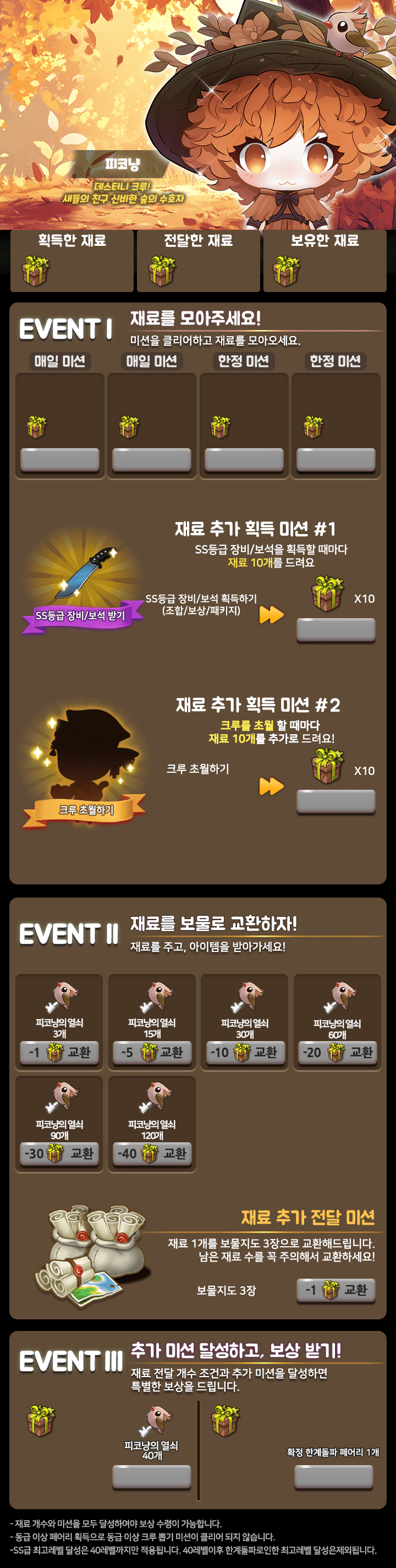Exchange 5 materials for 피코냥의 열쇠 15개
The image size is (396, 1568).
pyautogui.click(x=152, y=1053)
